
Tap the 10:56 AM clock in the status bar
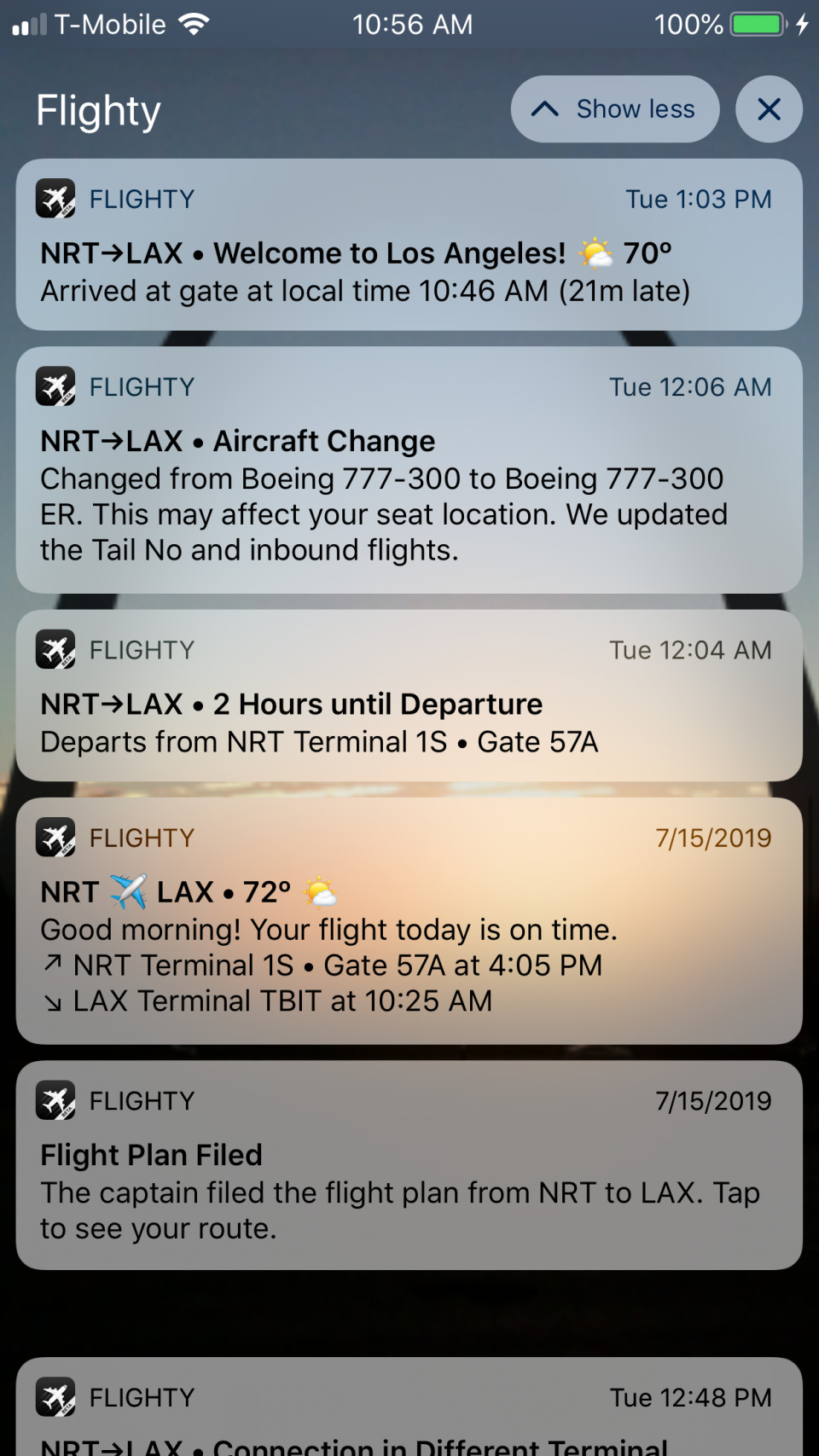coord(413,25)
